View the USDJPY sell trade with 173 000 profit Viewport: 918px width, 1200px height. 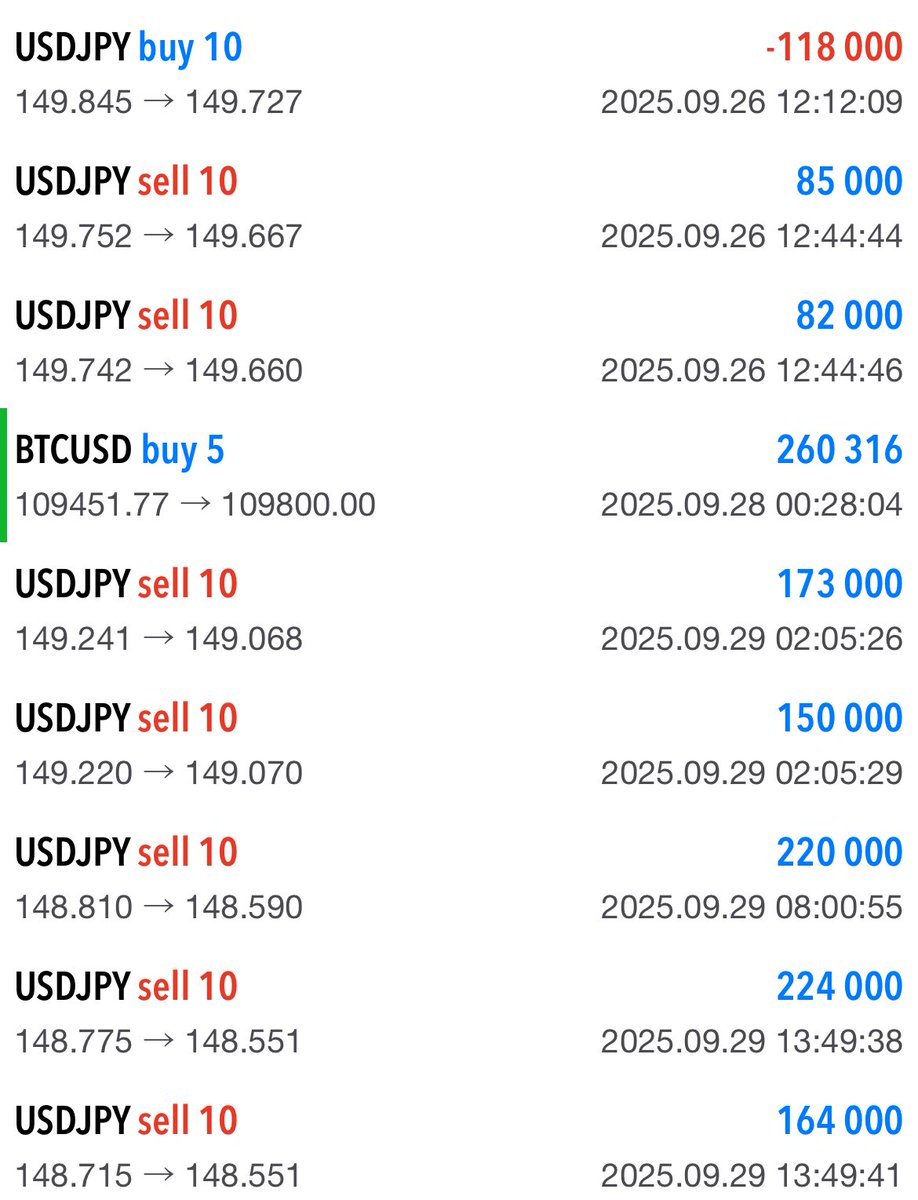click(x=459, y=610)
